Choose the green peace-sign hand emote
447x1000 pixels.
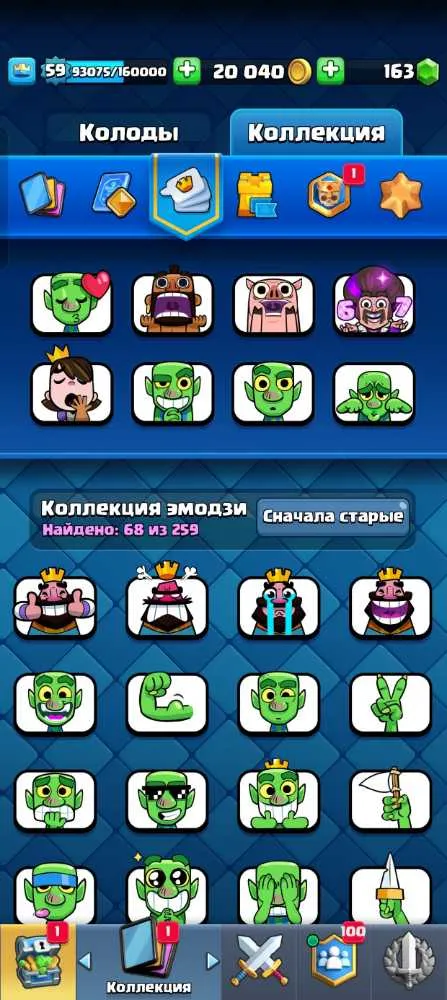[x=391, y=703]
